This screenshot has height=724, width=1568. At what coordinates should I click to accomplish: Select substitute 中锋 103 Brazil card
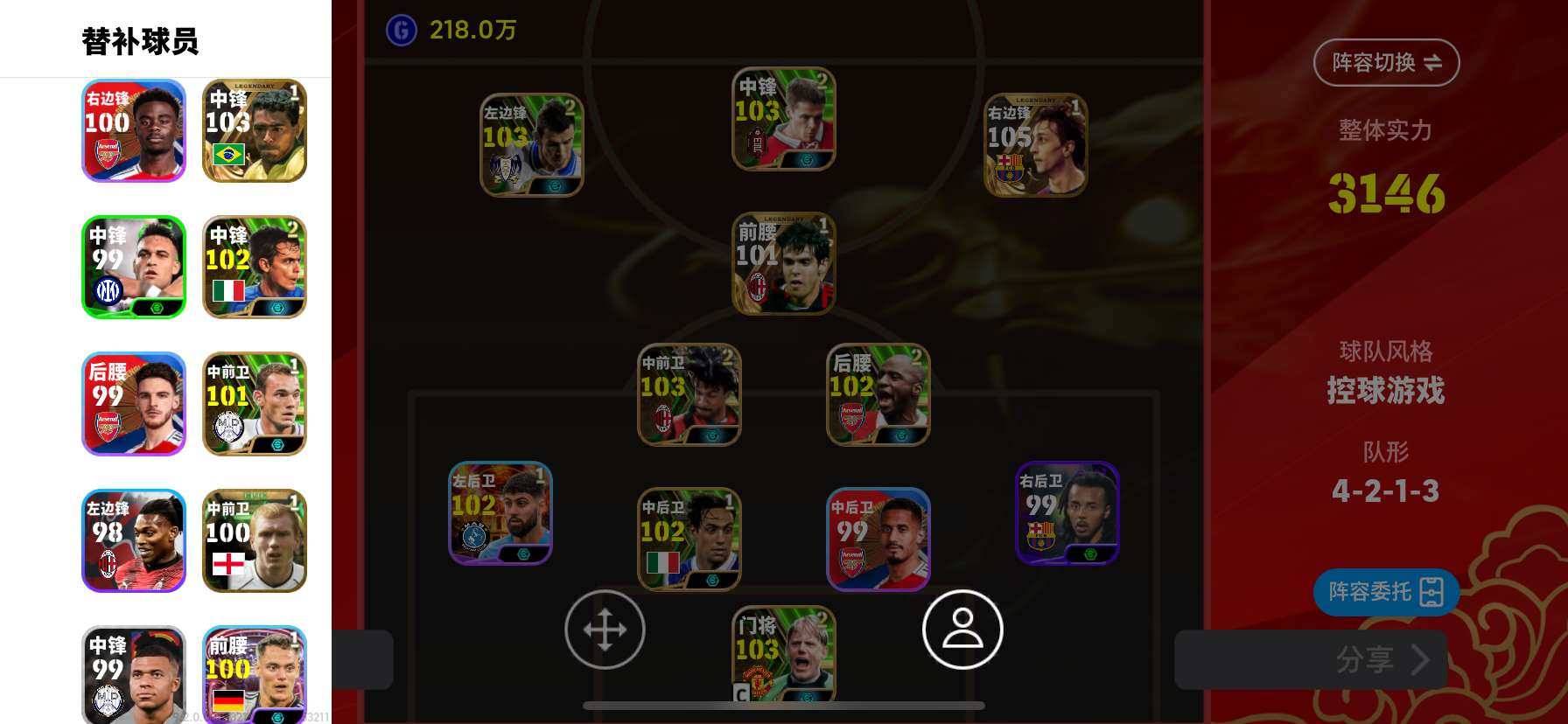pyautogui.click(x=255, y=130)
